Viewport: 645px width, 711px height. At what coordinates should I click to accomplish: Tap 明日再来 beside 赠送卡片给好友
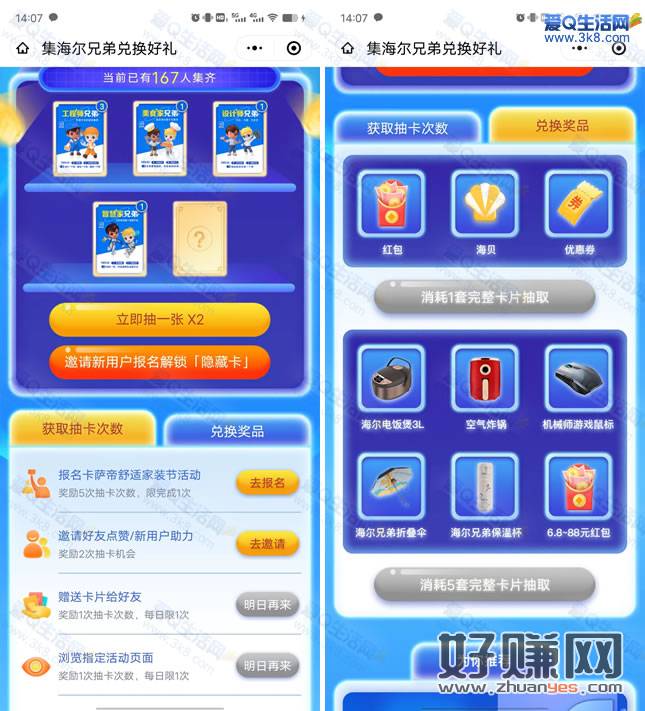[267, 604]
